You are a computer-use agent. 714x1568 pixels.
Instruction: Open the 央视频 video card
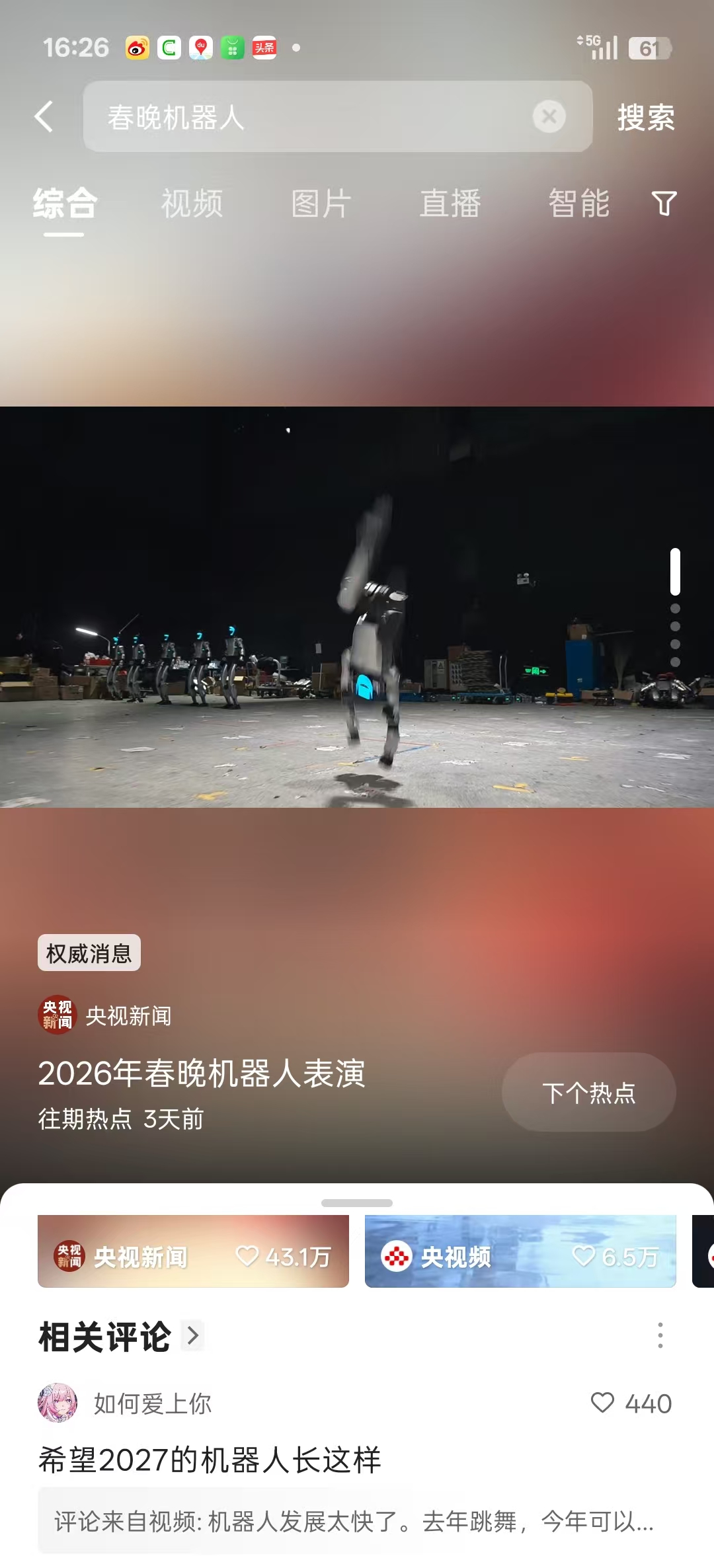point(520,1251)
